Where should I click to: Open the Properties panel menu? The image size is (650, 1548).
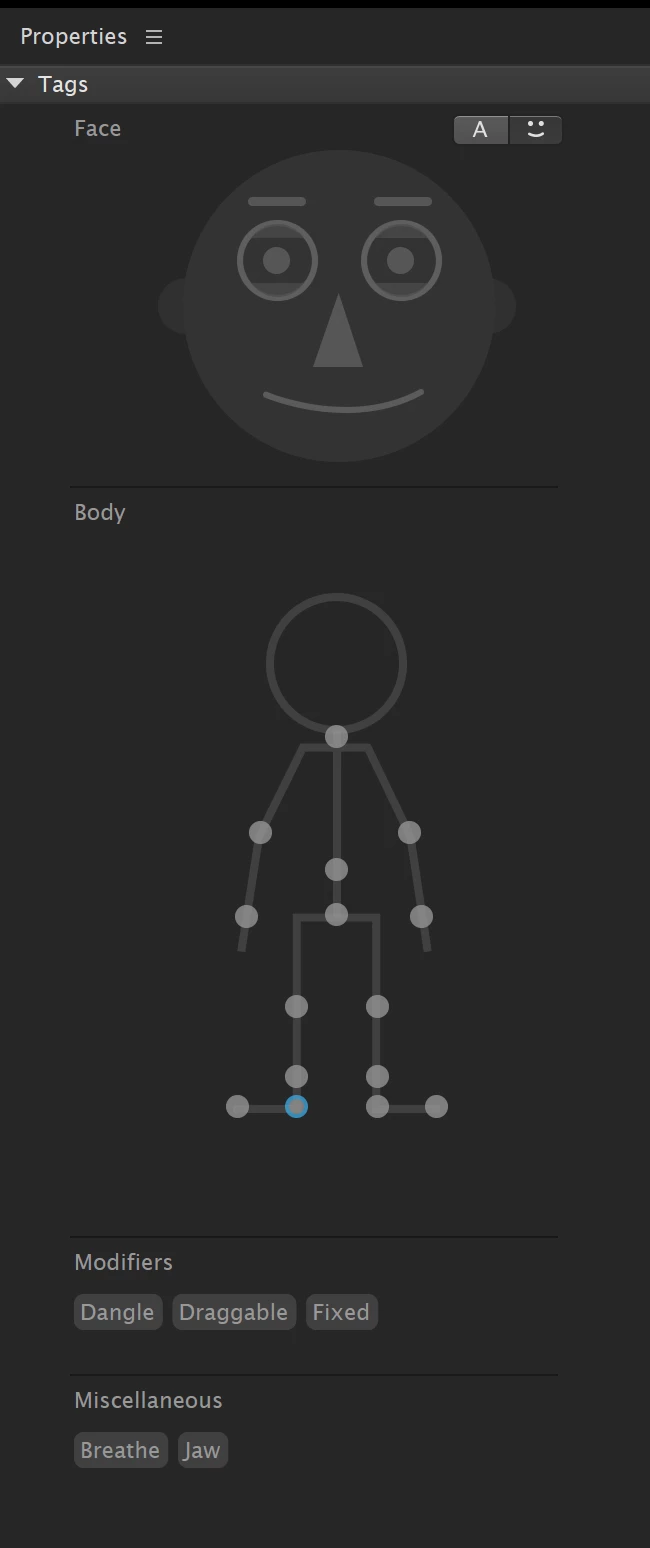tap(154, 37)
